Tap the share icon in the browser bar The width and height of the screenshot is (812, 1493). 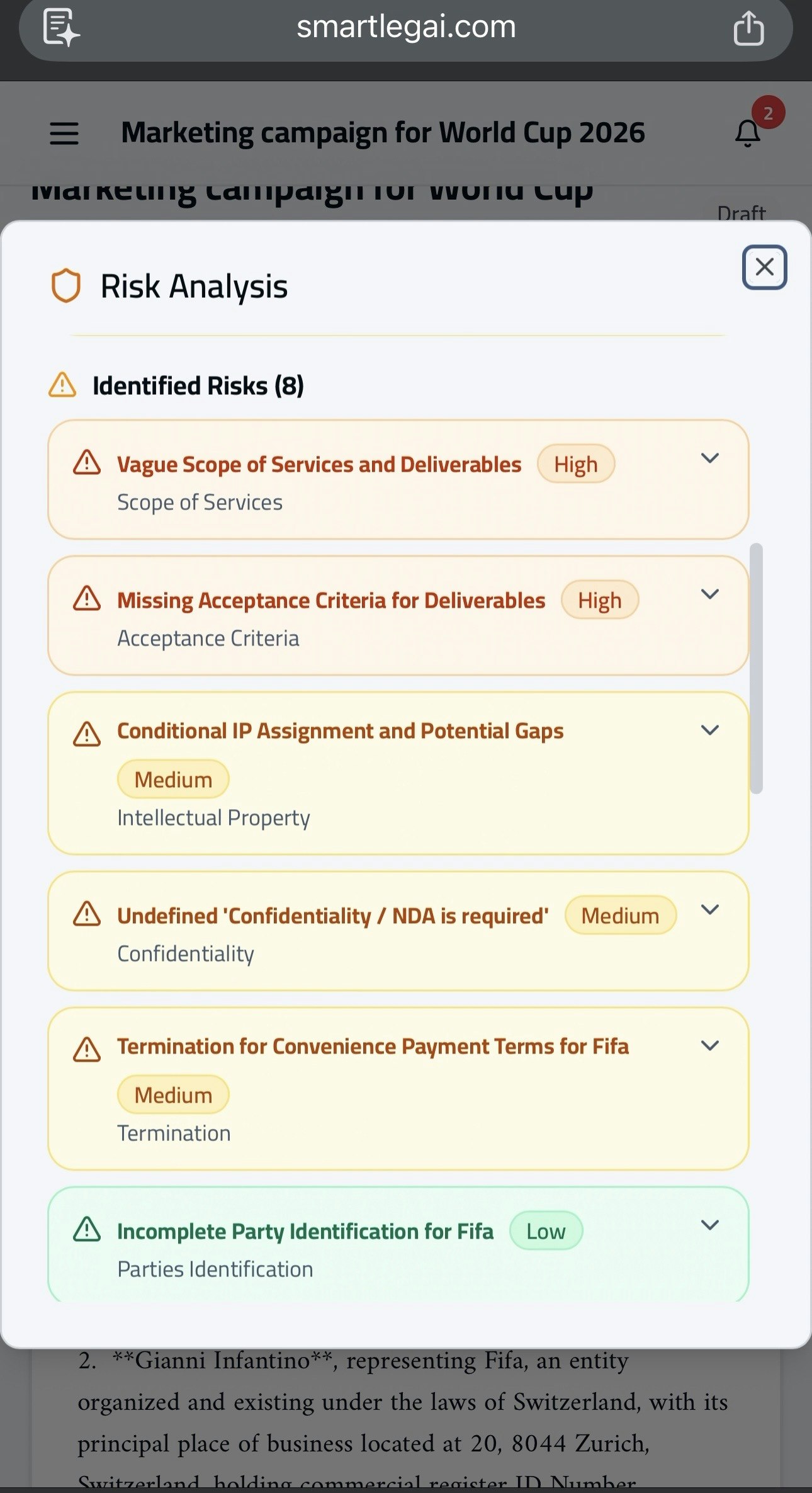[748, 27]
